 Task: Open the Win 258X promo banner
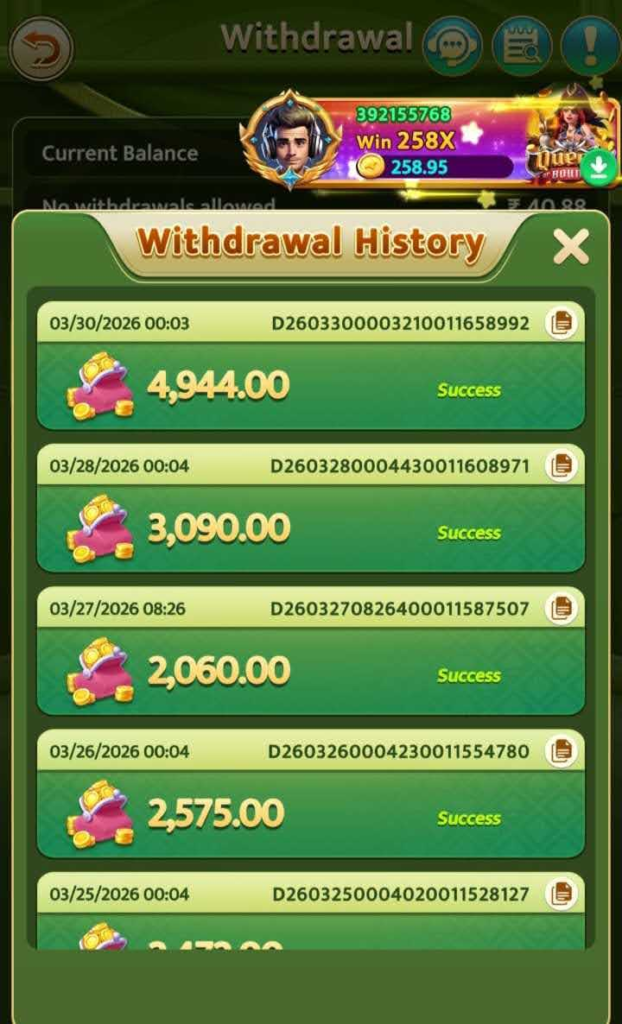click(430, 142)
